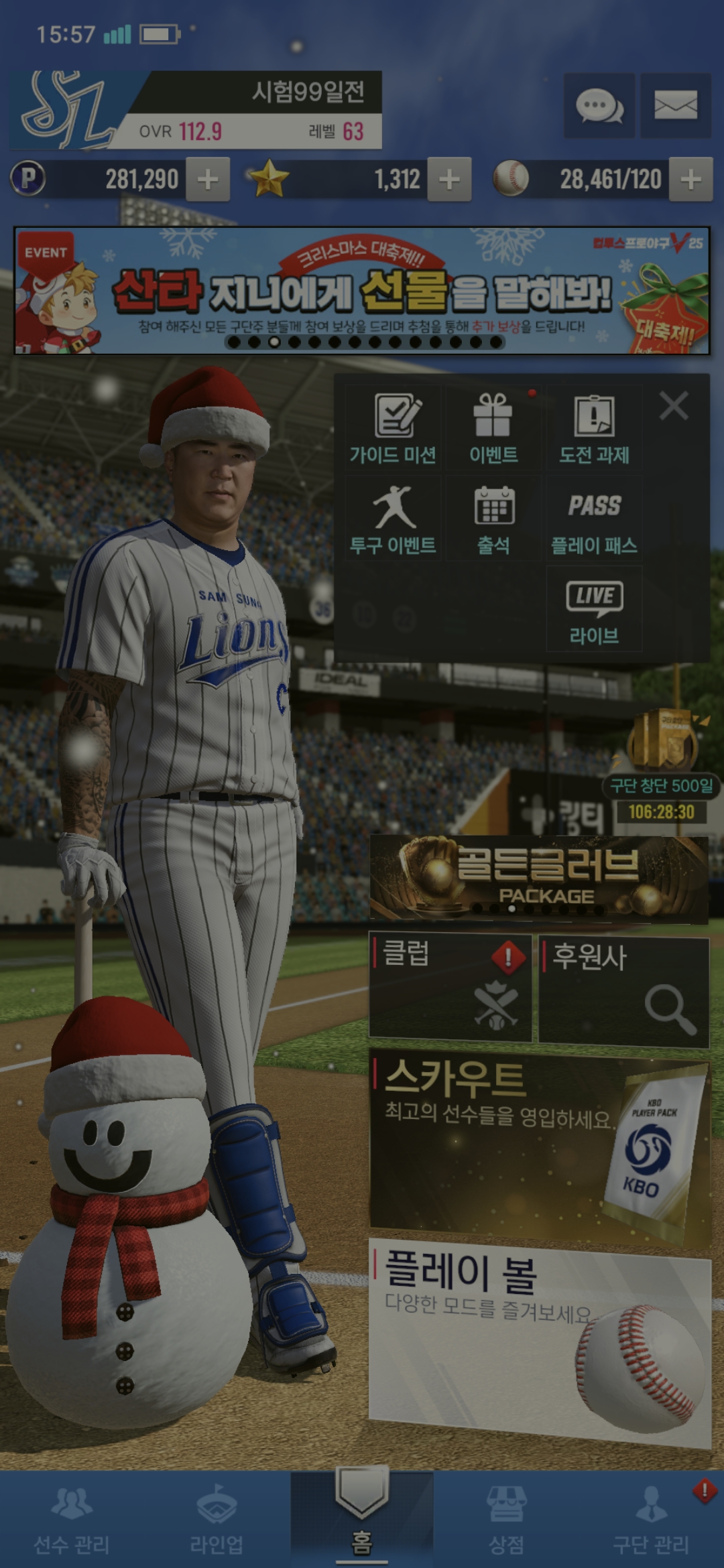Image resolution: width=724 pixels, height=1568 pixels.
Task: Switch to the 상점 shop tab
Action: pos(506,1518)
